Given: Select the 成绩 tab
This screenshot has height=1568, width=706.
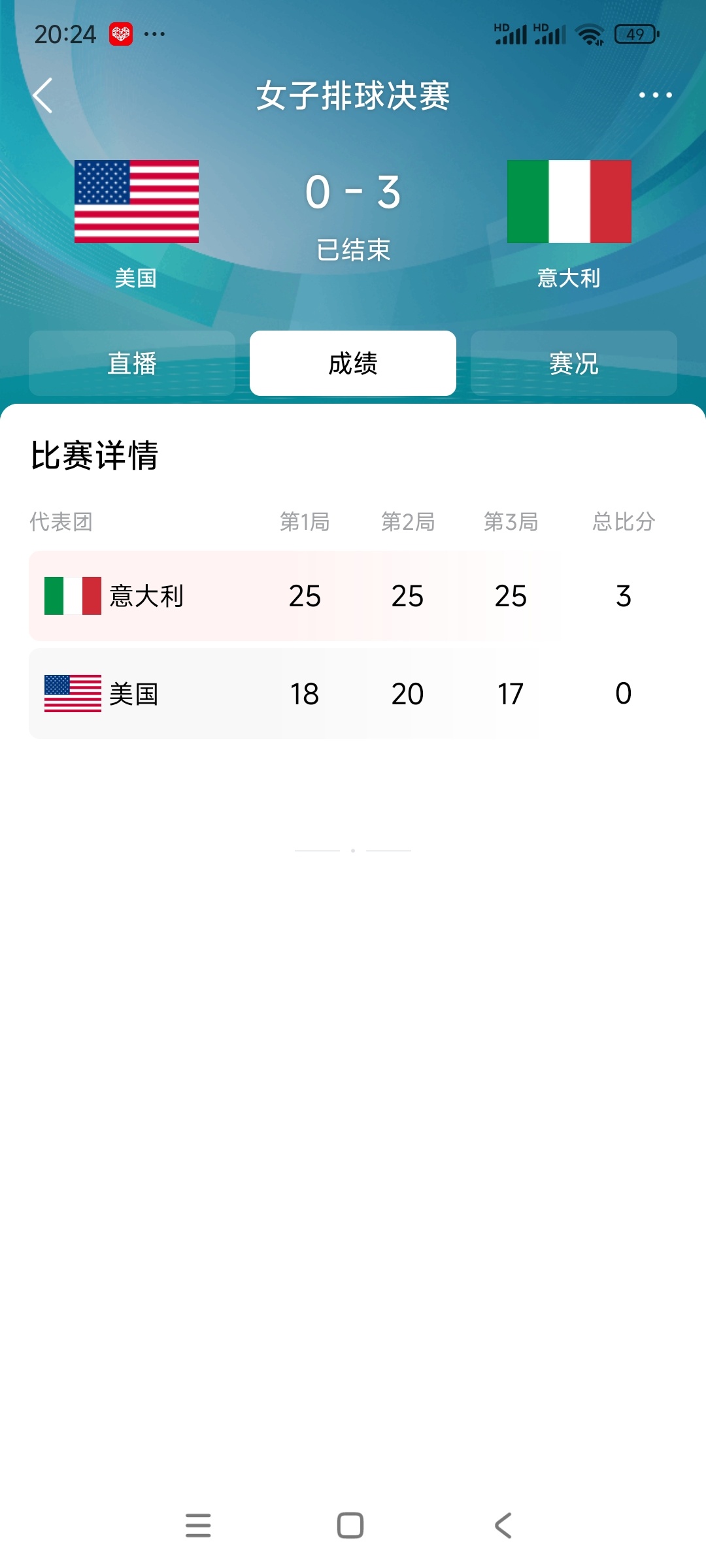Looking at the screenshot, I should [x=353, y=363].
